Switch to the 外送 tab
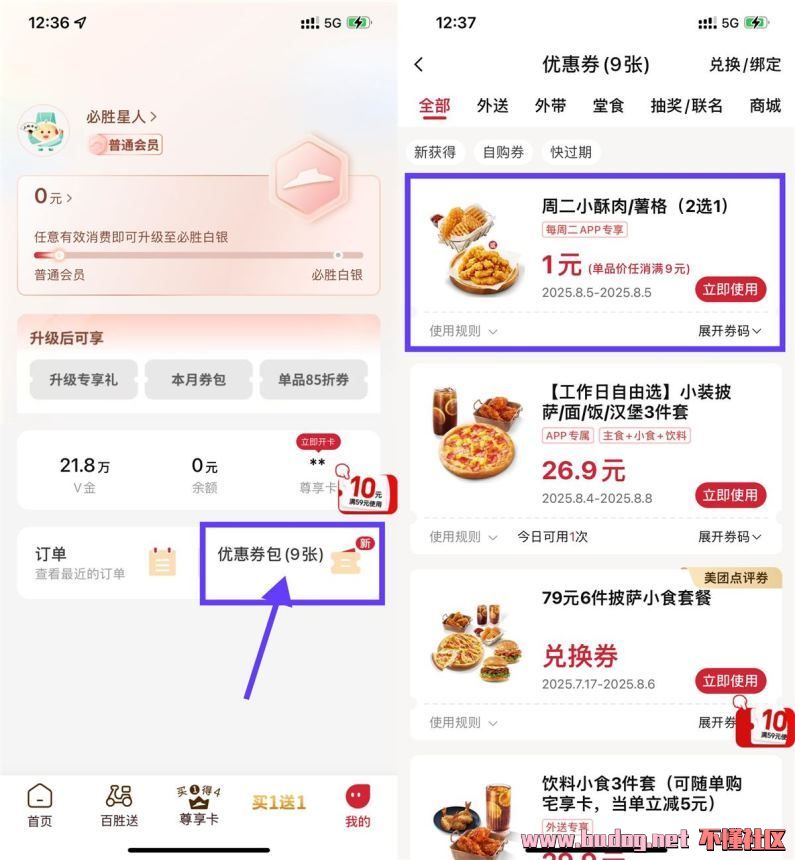The height and width of the screenshot is (860, 795). point(492,106)
